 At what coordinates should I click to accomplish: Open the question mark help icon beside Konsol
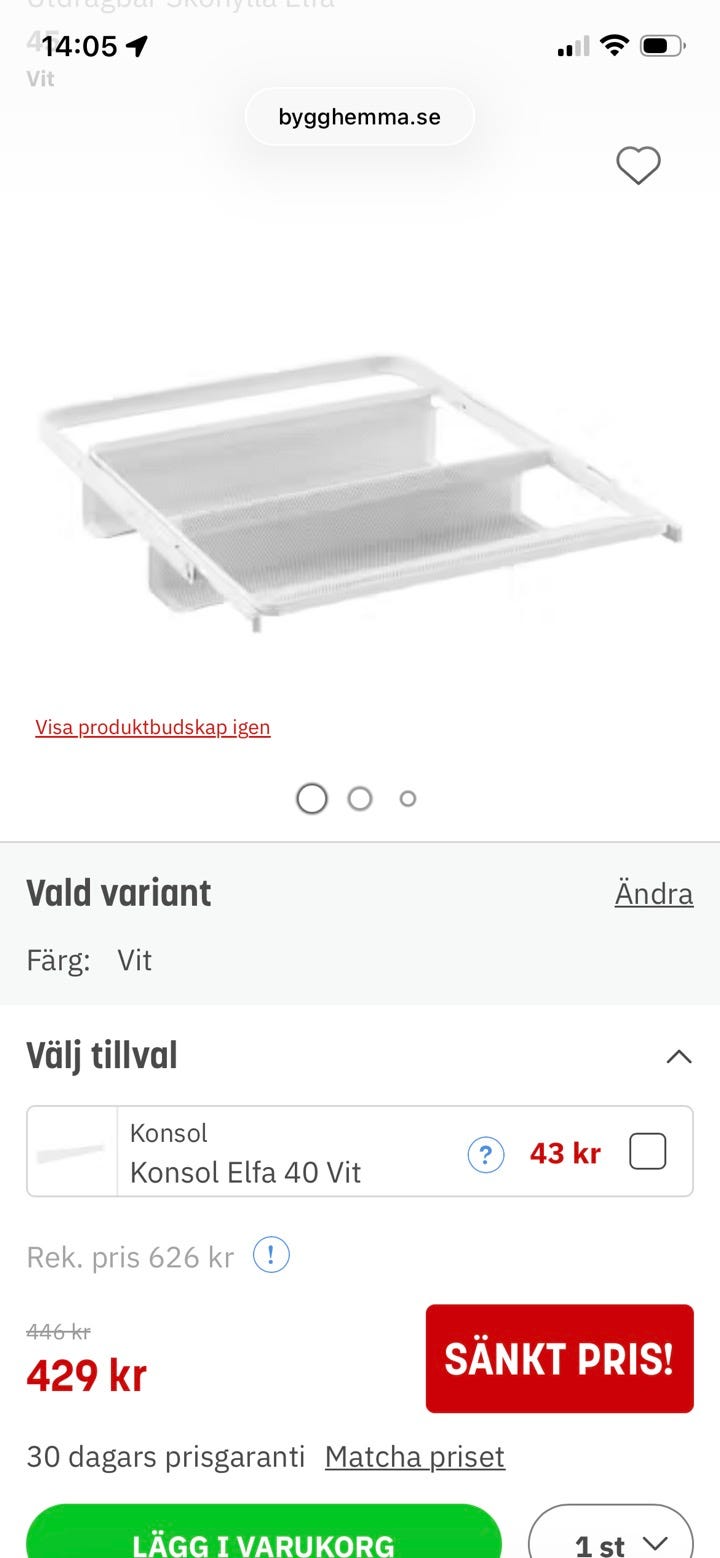pyautogui.click(x=485, y=1154)
